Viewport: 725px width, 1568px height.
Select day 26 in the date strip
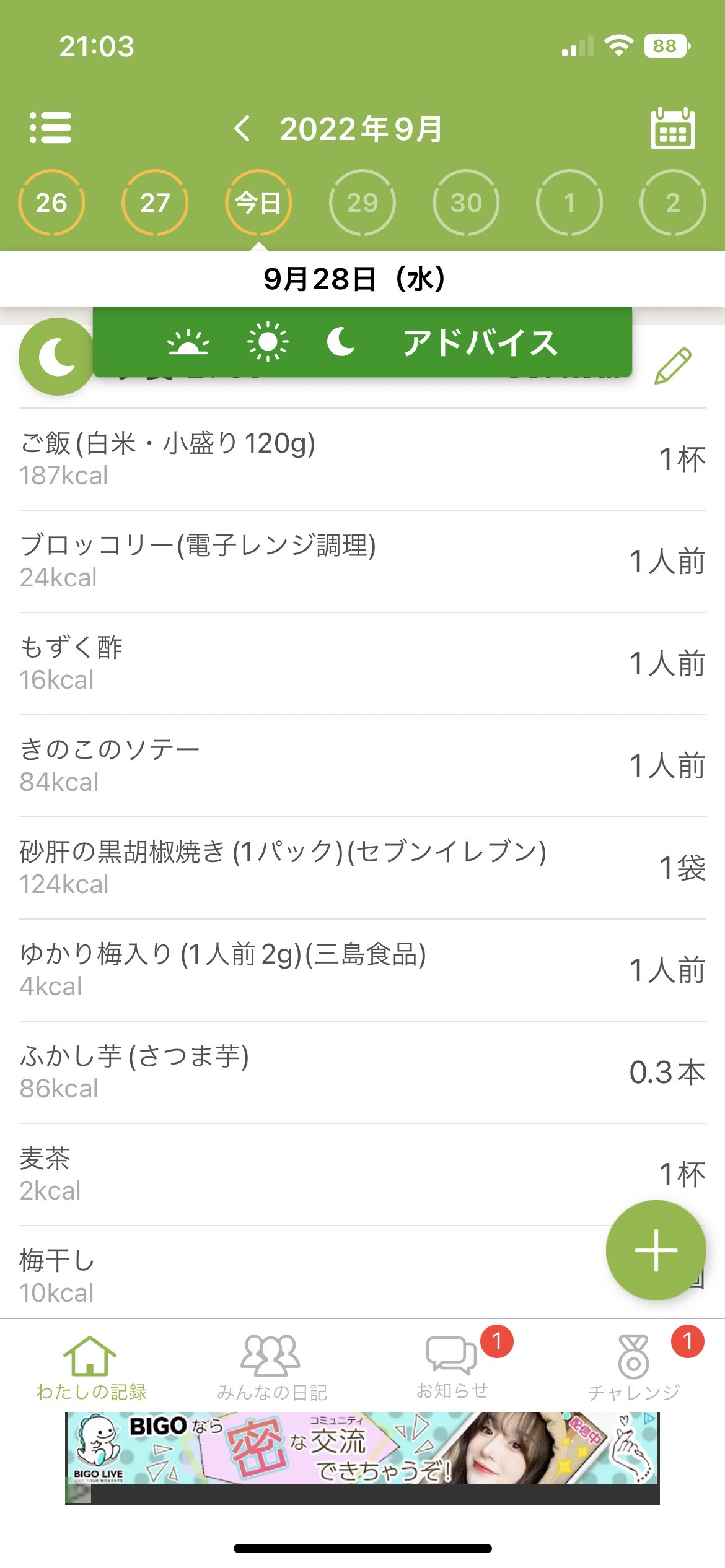click(51, 203)
